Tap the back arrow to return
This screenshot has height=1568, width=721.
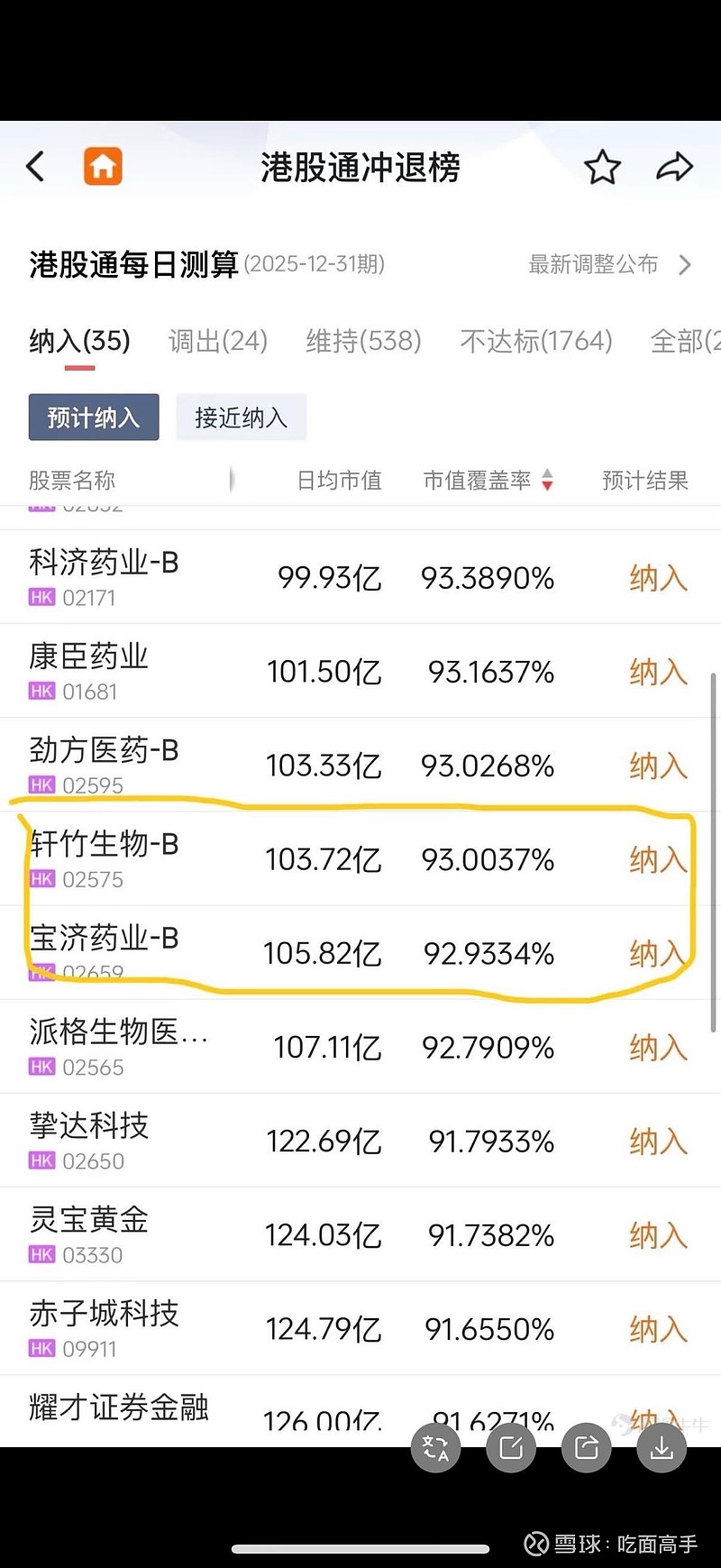(35, 167)
